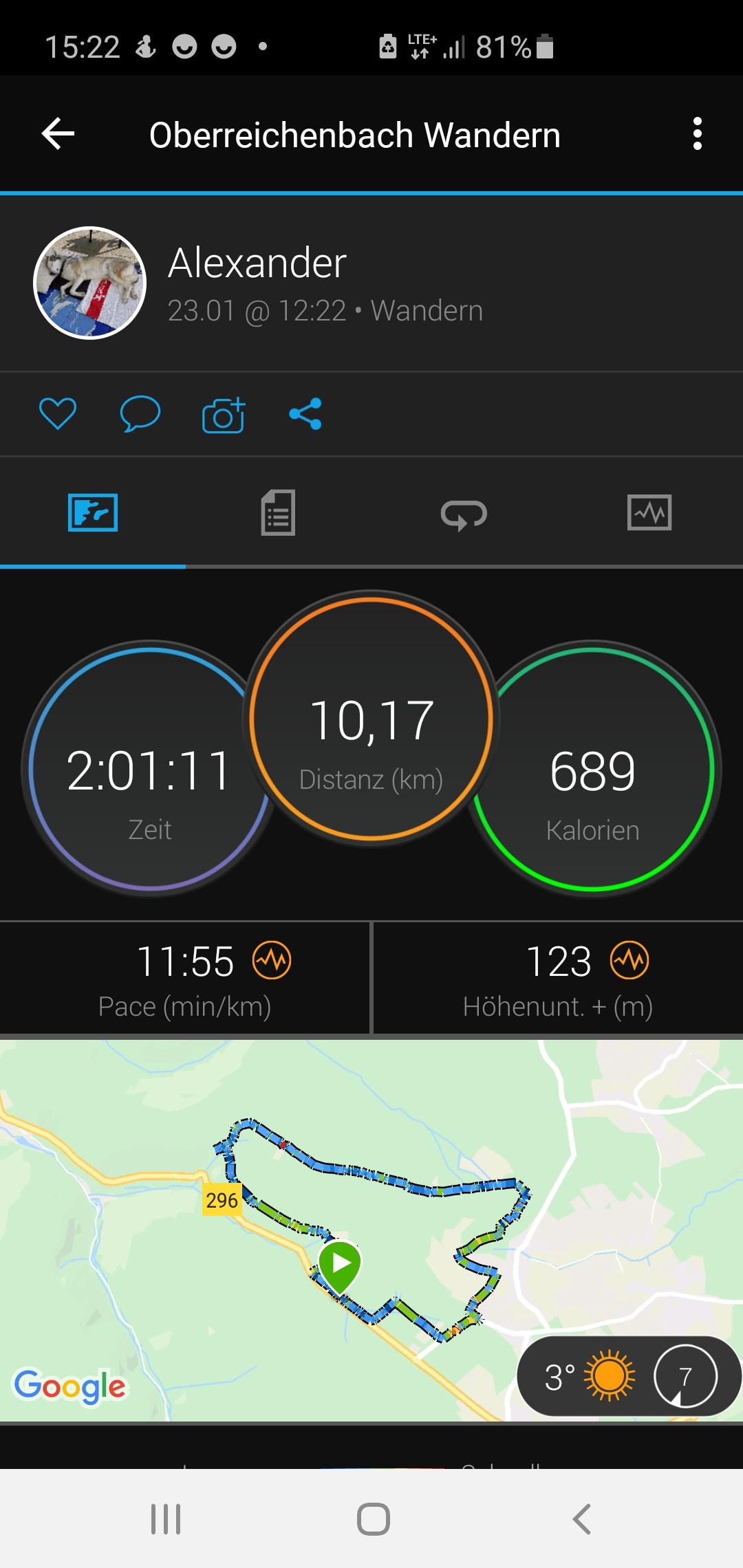Open comments for this activity
This screenshot has height=1568, width=743.
(x=140, y=414)
